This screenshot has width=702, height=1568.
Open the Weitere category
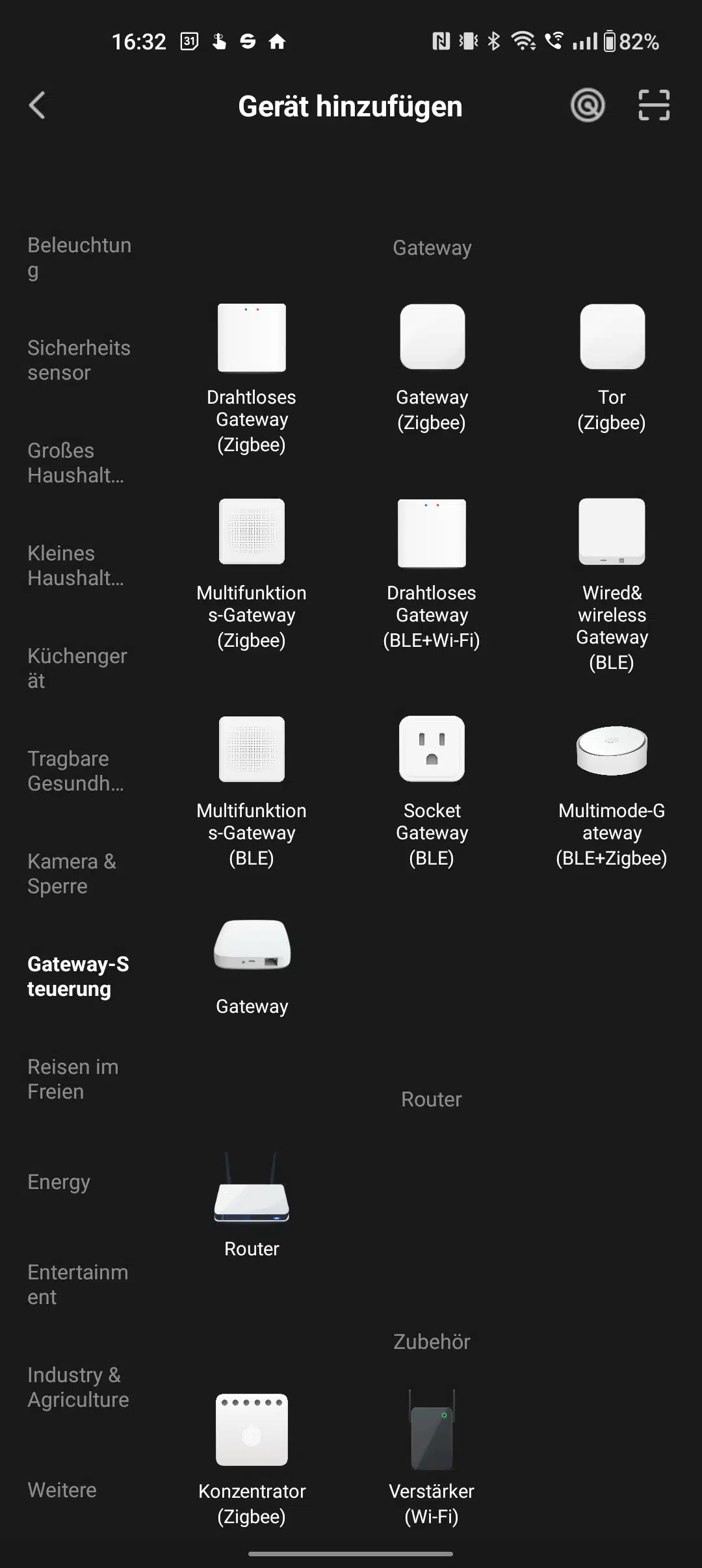coord(62,1490)
